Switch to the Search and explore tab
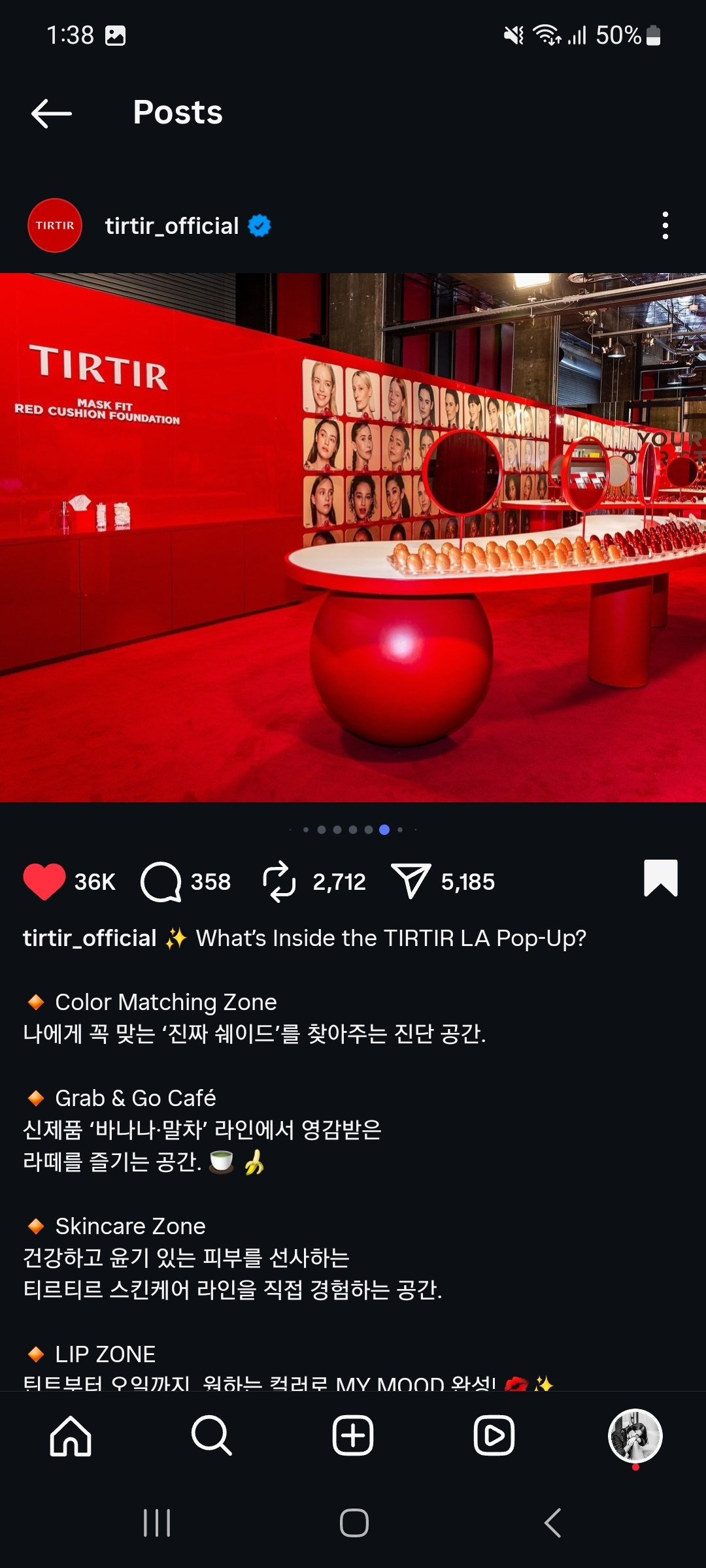The height and width of the screenshot is (1568, 706). click(211, 1436)
